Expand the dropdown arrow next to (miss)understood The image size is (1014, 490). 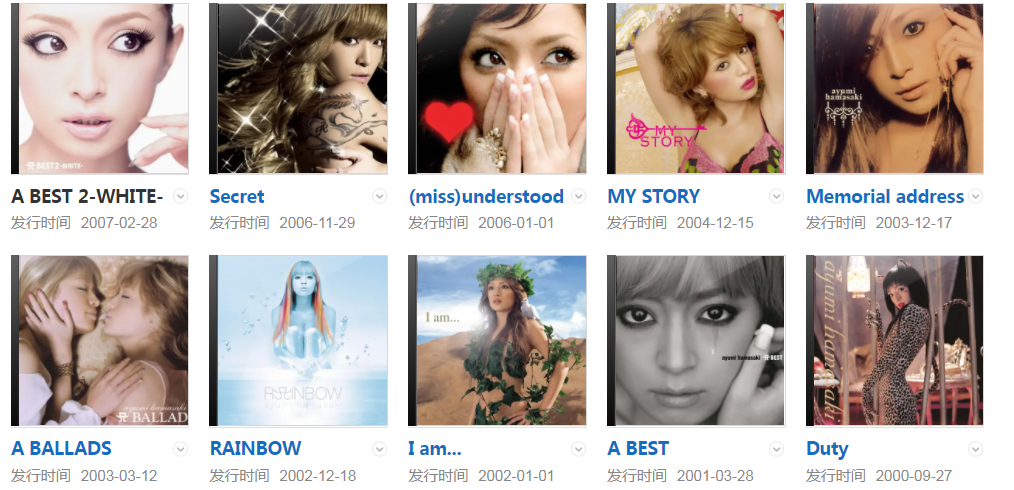point(578,196)
